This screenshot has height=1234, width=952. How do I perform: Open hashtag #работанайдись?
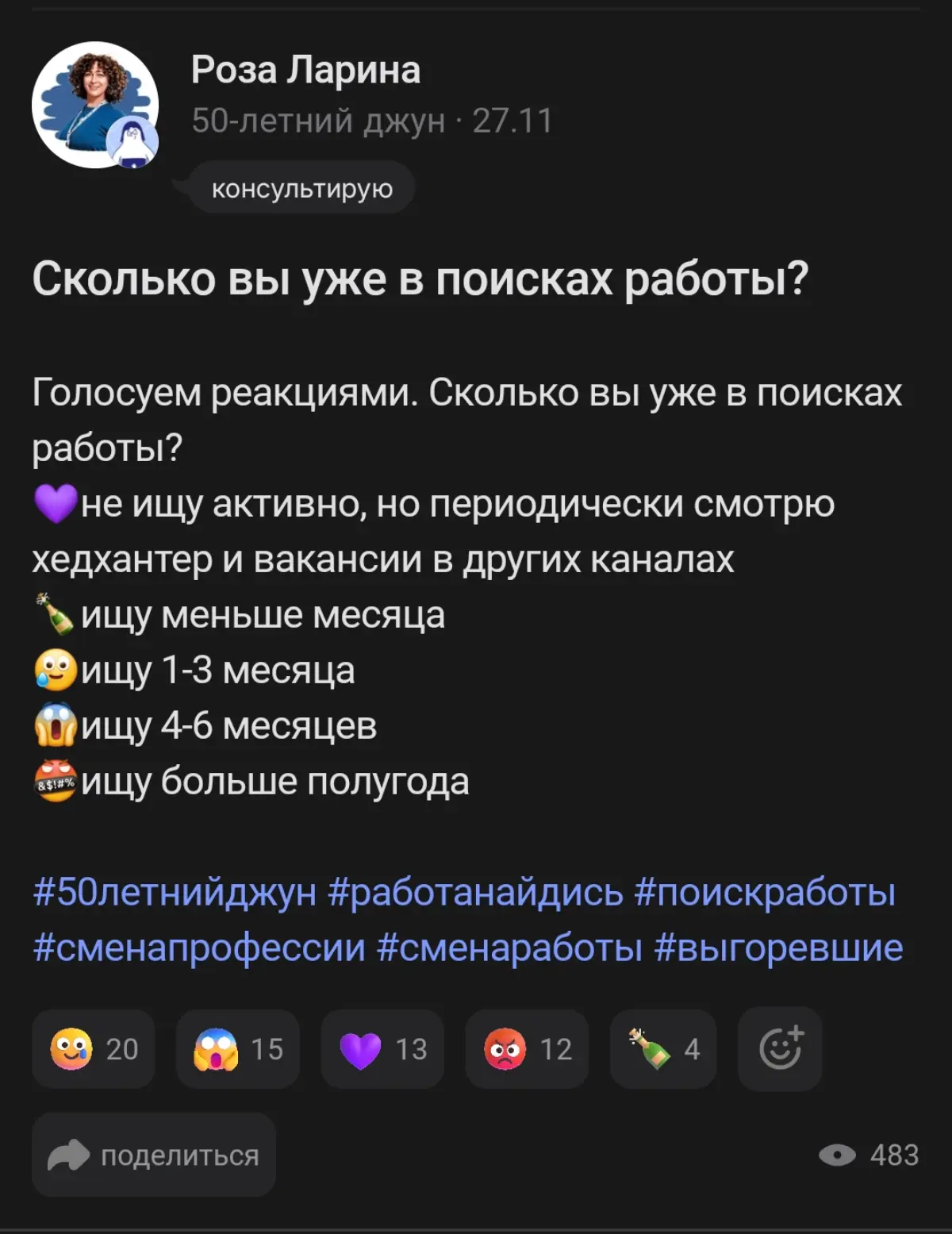click(474, 894)
